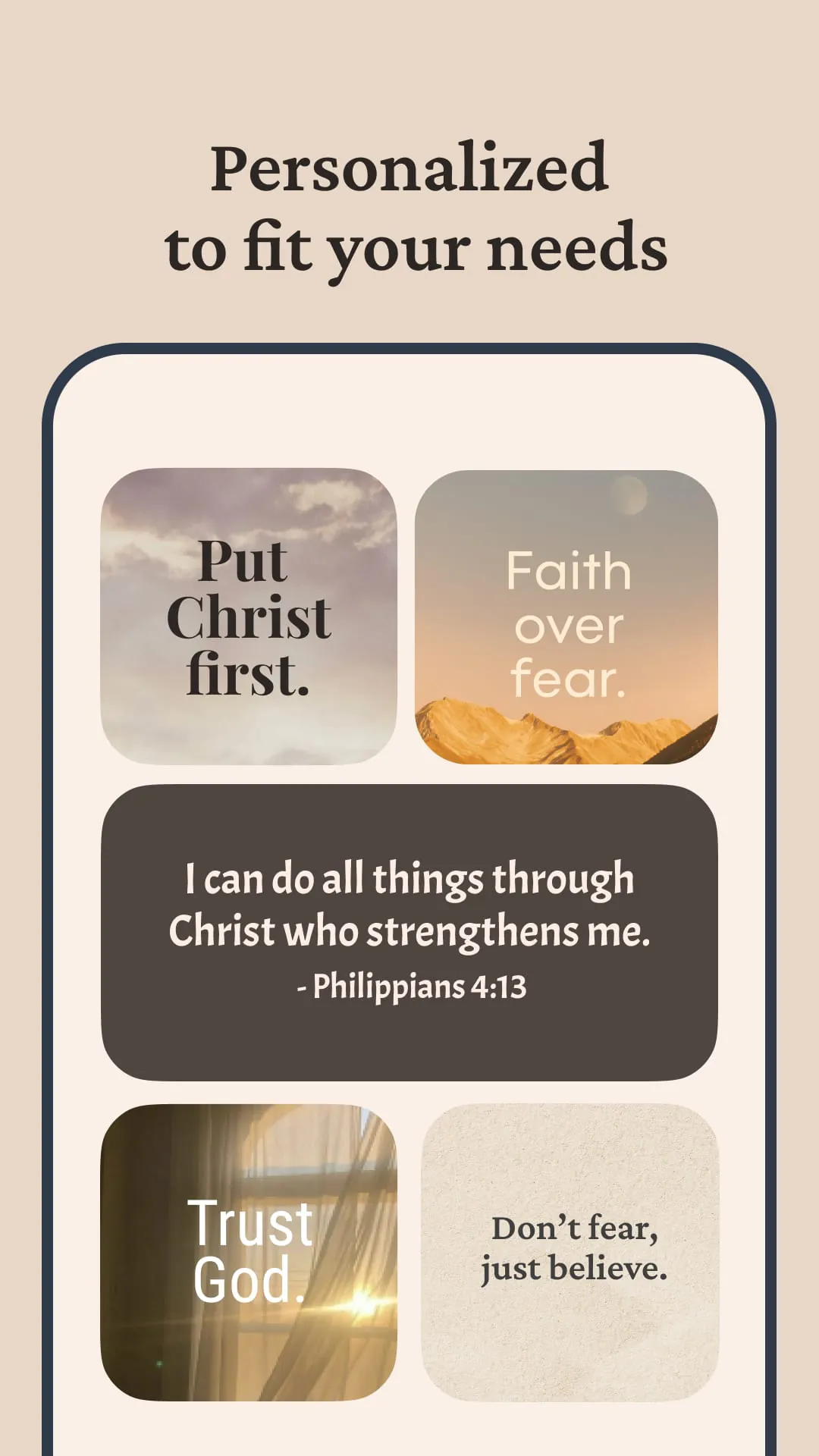This screenshot has width=819, height=1456.
Task: Tap the Philippians 4:13 verse card
Action: (409, 925)
